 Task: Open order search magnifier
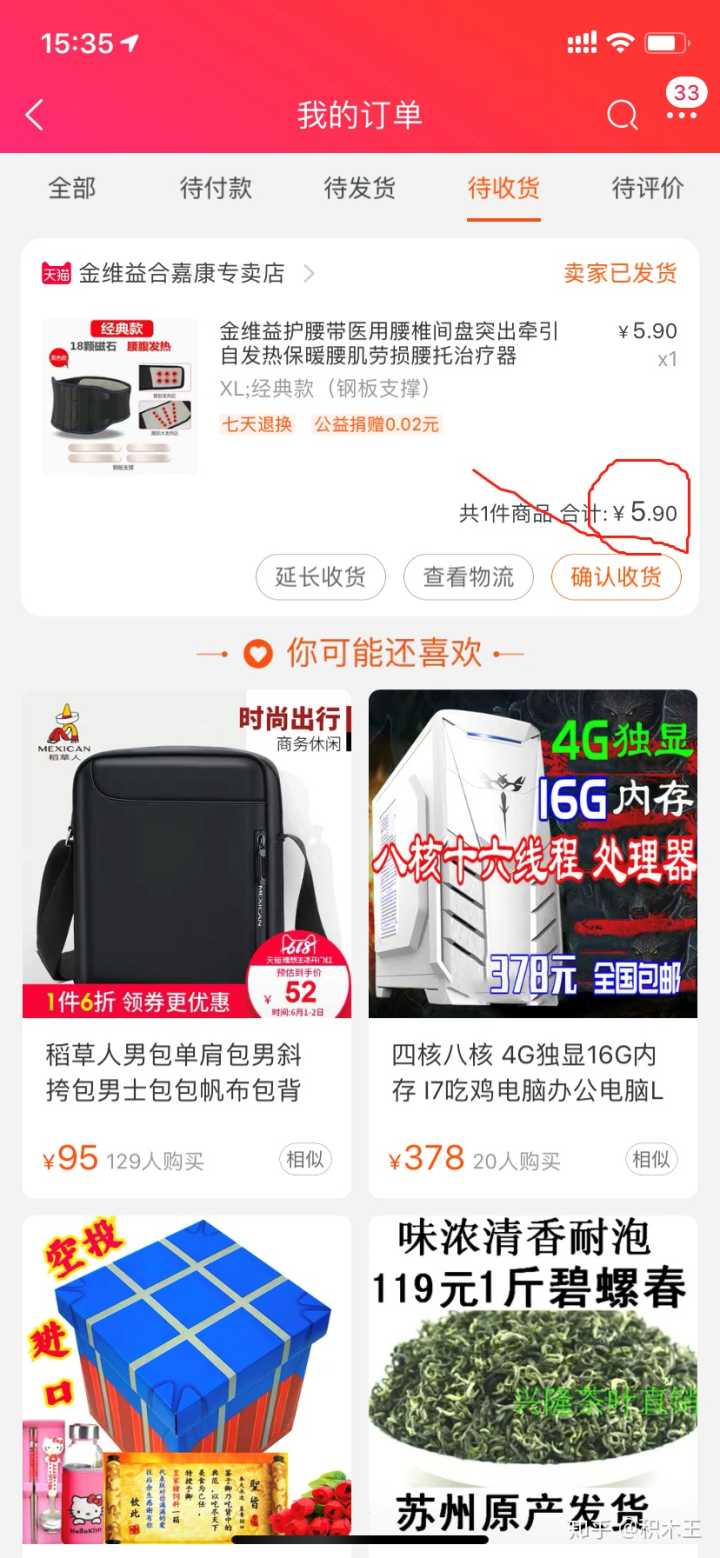tap(622, 115)
